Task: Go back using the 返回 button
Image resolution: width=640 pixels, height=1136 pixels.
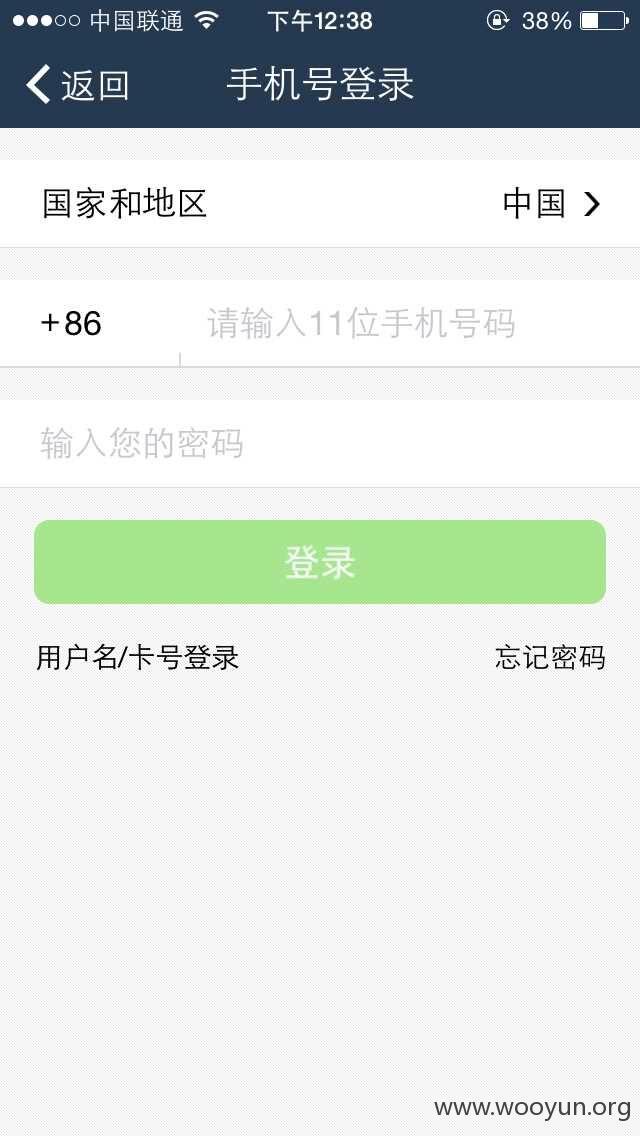Action: [78, 85]
